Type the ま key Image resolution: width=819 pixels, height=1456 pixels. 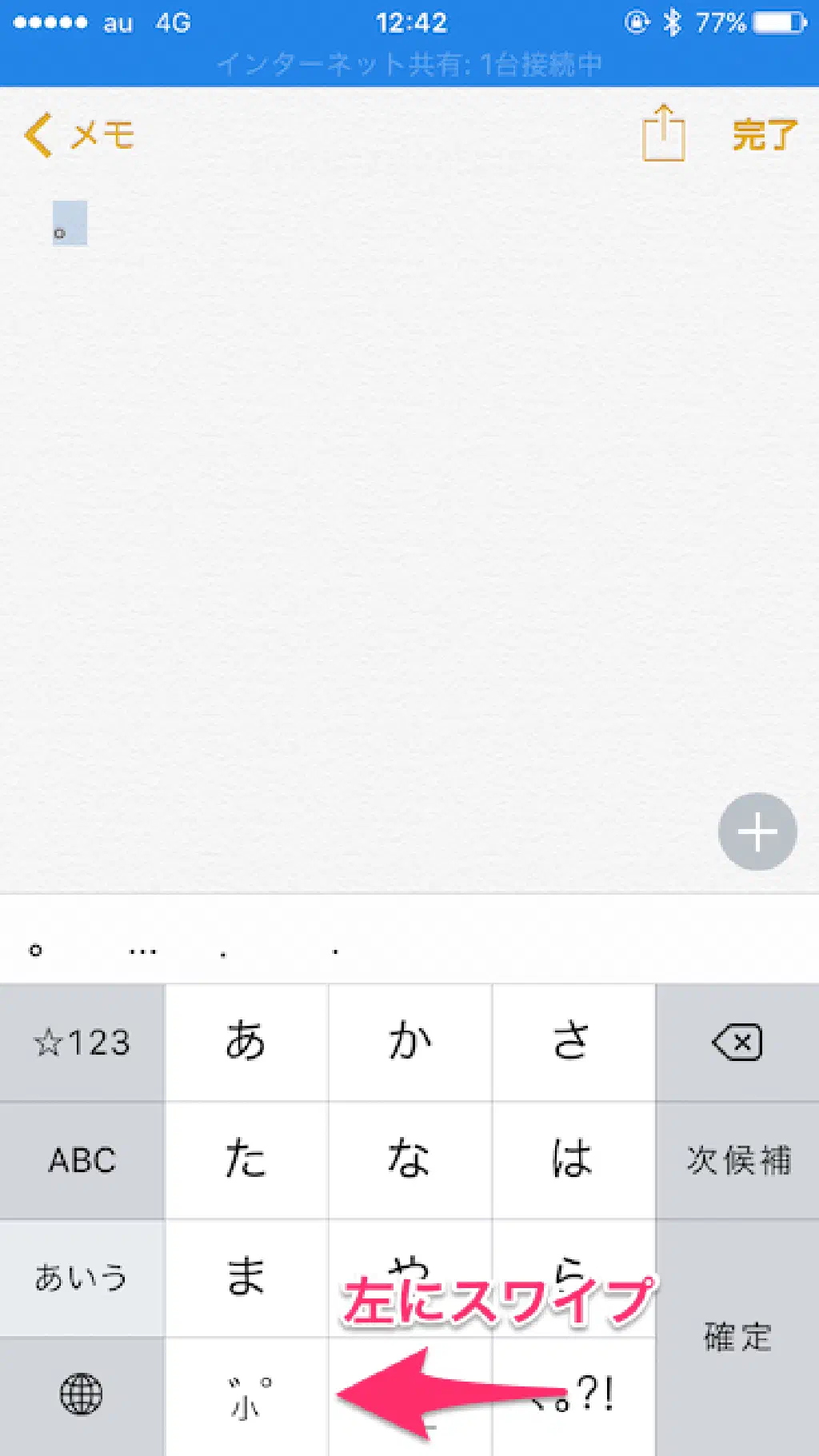pos(246,1278)
